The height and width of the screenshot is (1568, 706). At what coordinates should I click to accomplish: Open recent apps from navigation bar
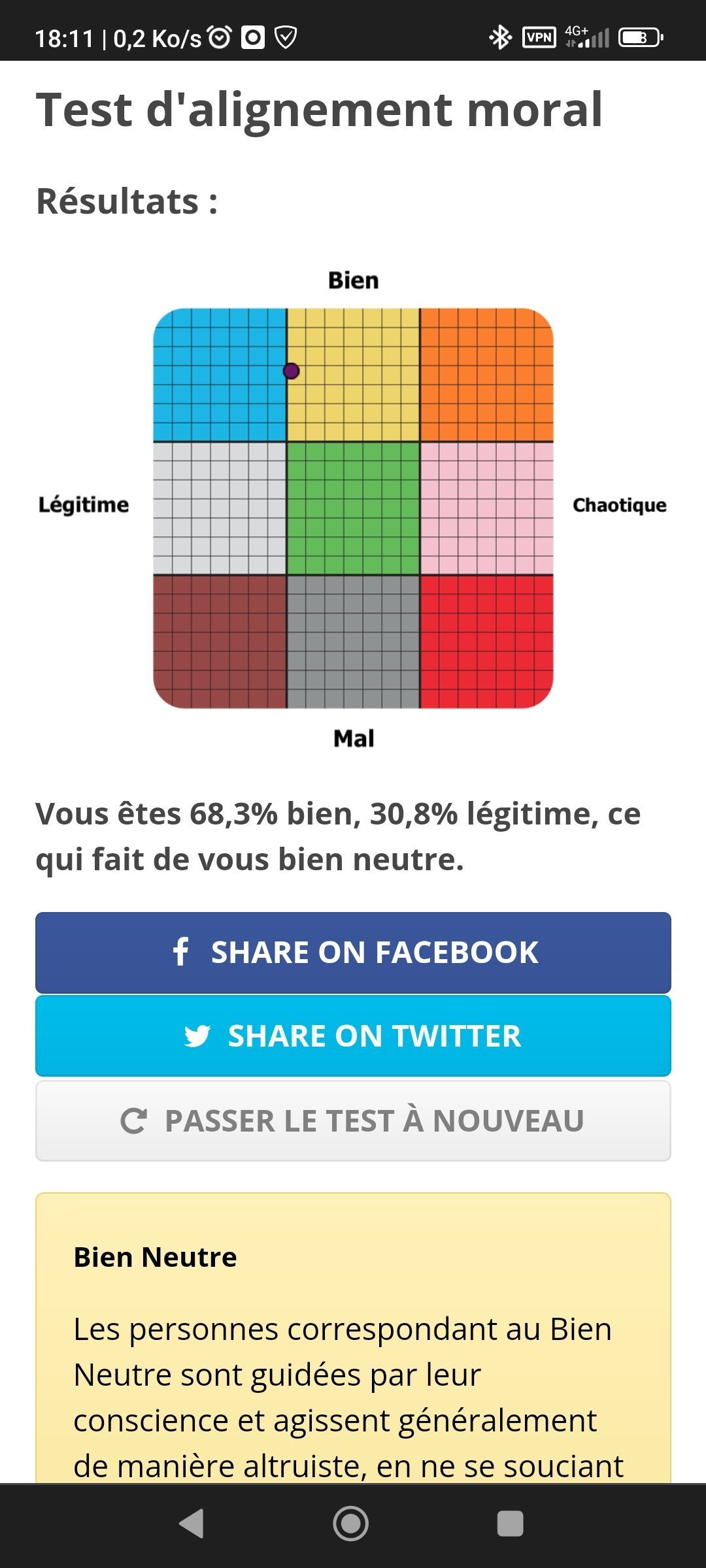(x=510, y=1524)
